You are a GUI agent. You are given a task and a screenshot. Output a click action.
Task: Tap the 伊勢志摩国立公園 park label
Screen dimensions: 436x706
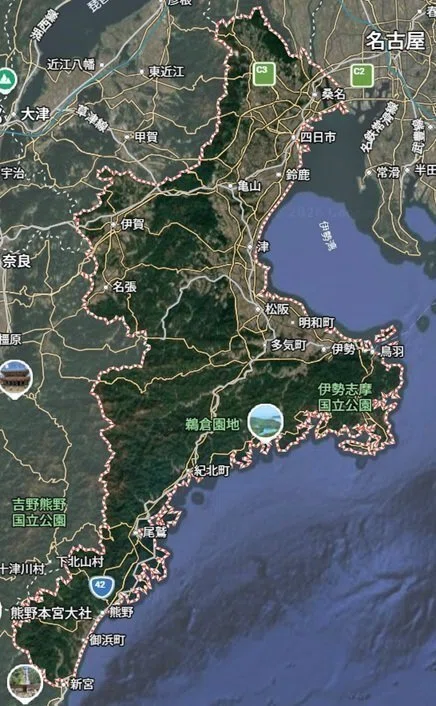345,397
